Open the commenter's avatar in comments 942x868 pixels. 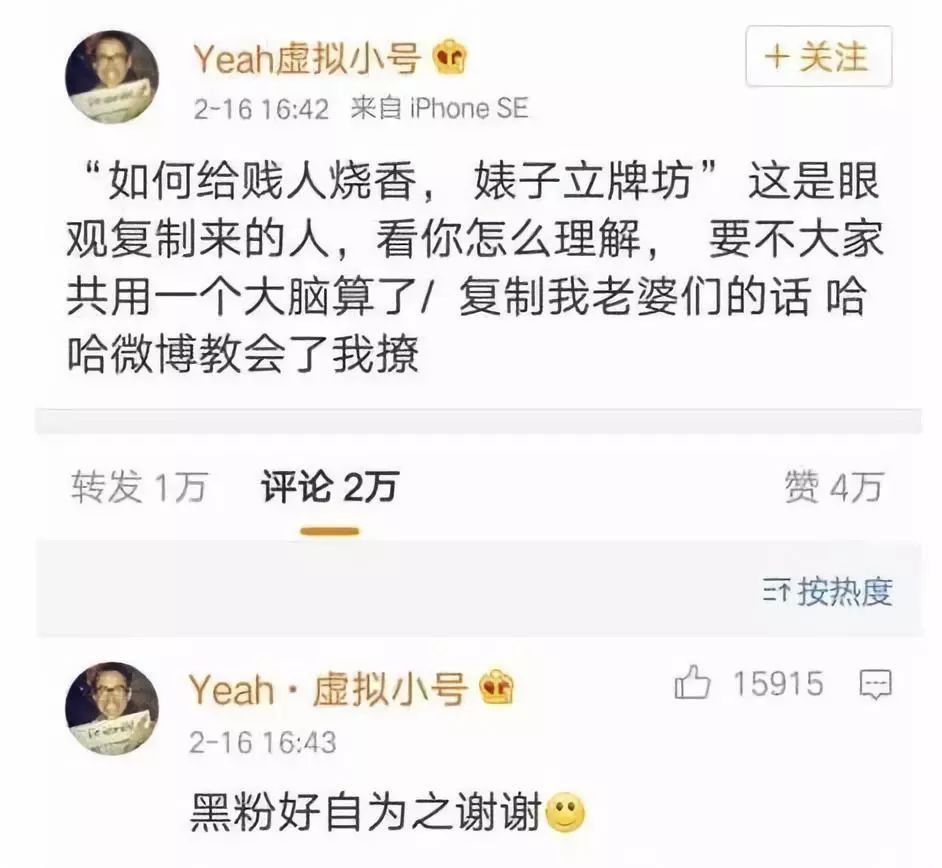tap(112, 708)
